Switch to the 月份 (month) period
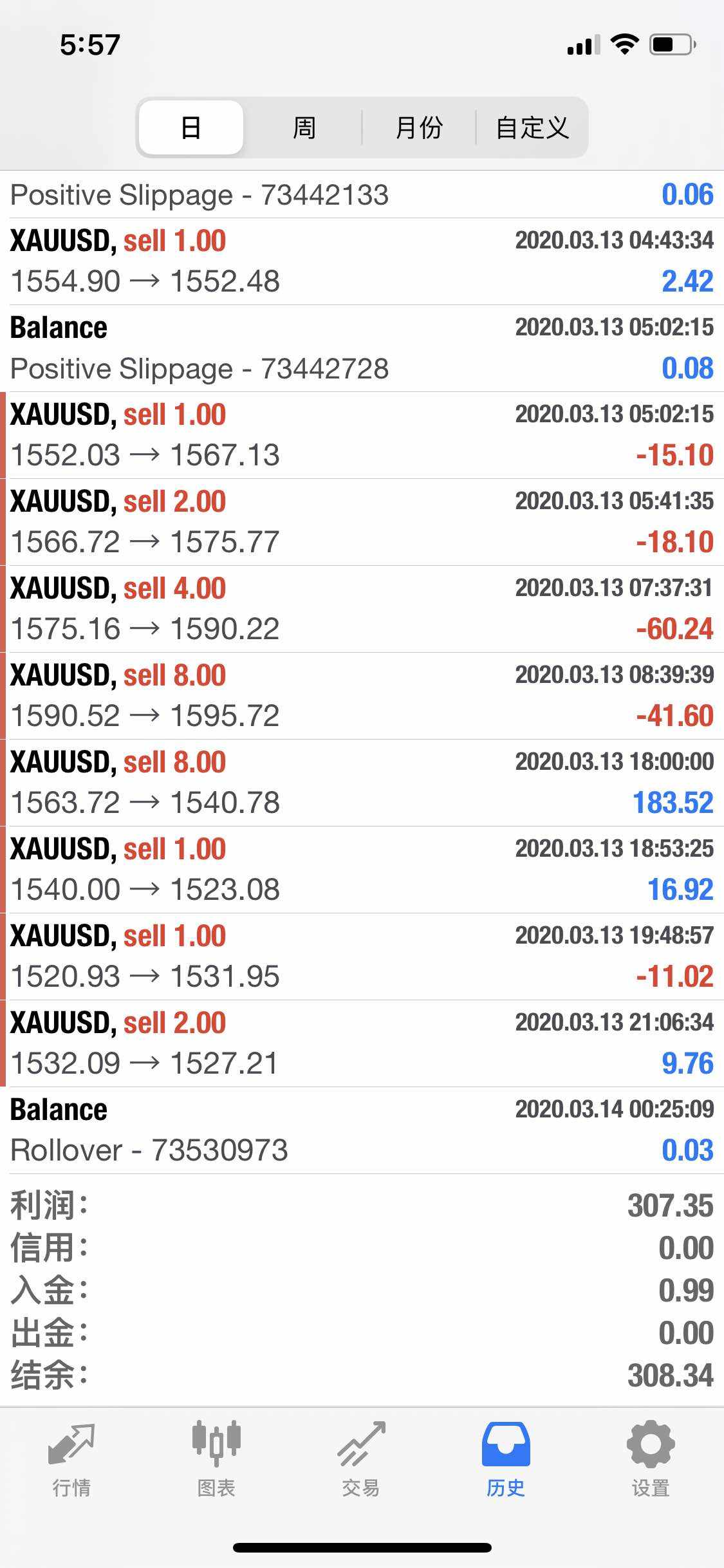724x1568 pixels. (418, 127)
